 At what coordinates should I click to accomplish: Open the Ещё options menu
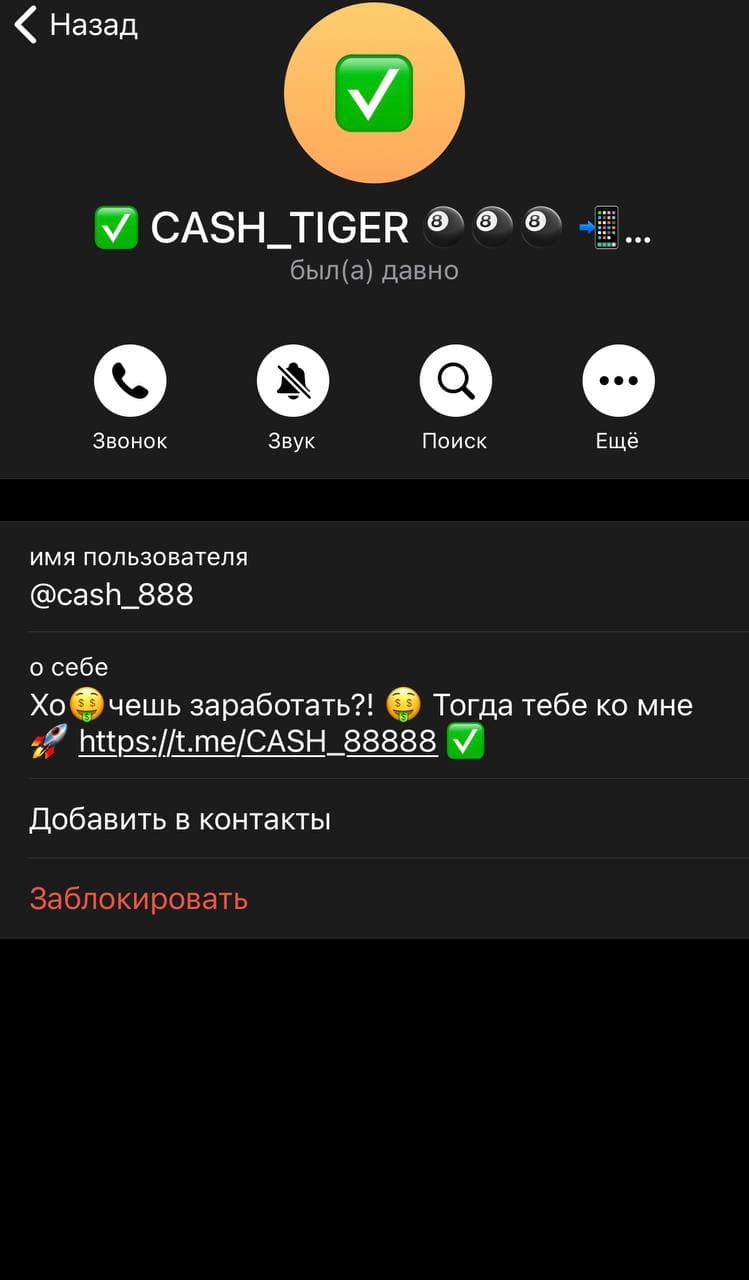[x=618, y=381]
